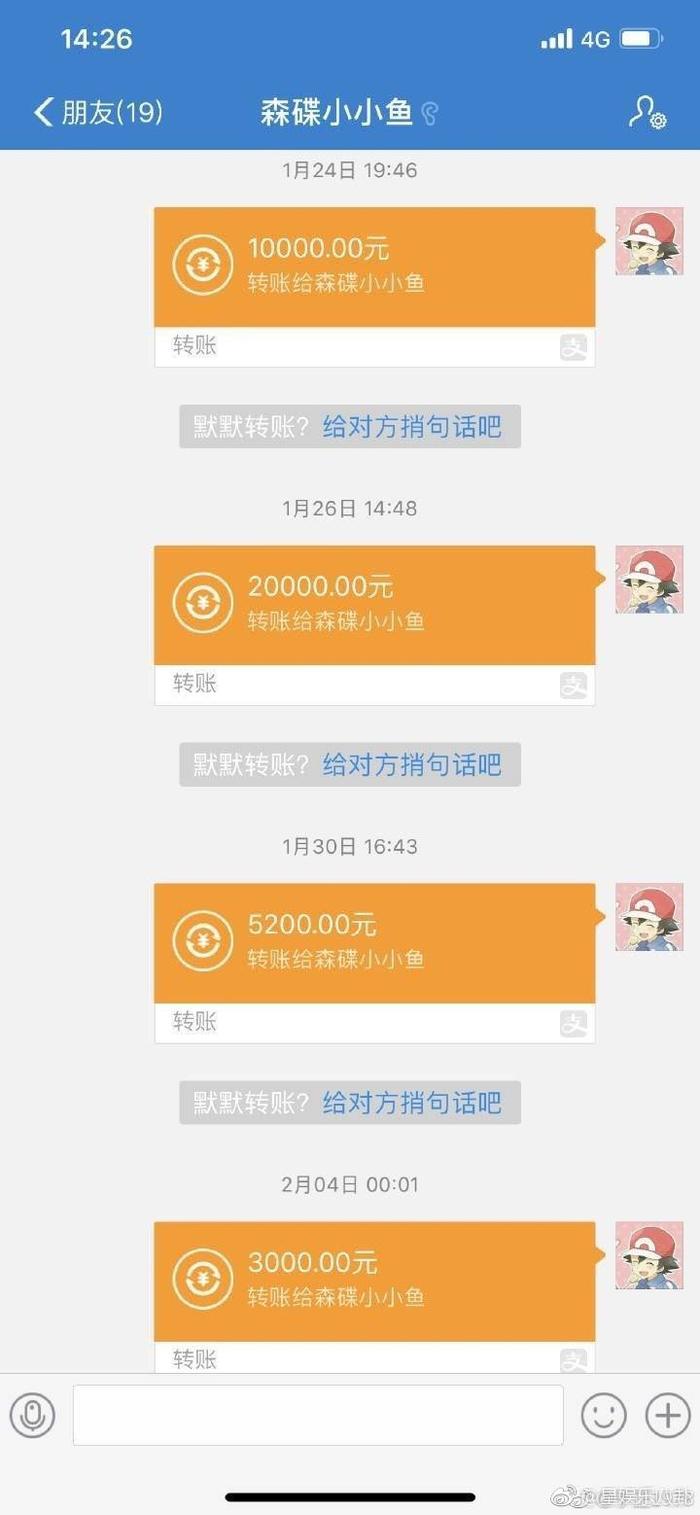Open the 3000.00元 transfer card
Image resolution: width=700 pixels, height=1515 pixels.
374,1281
